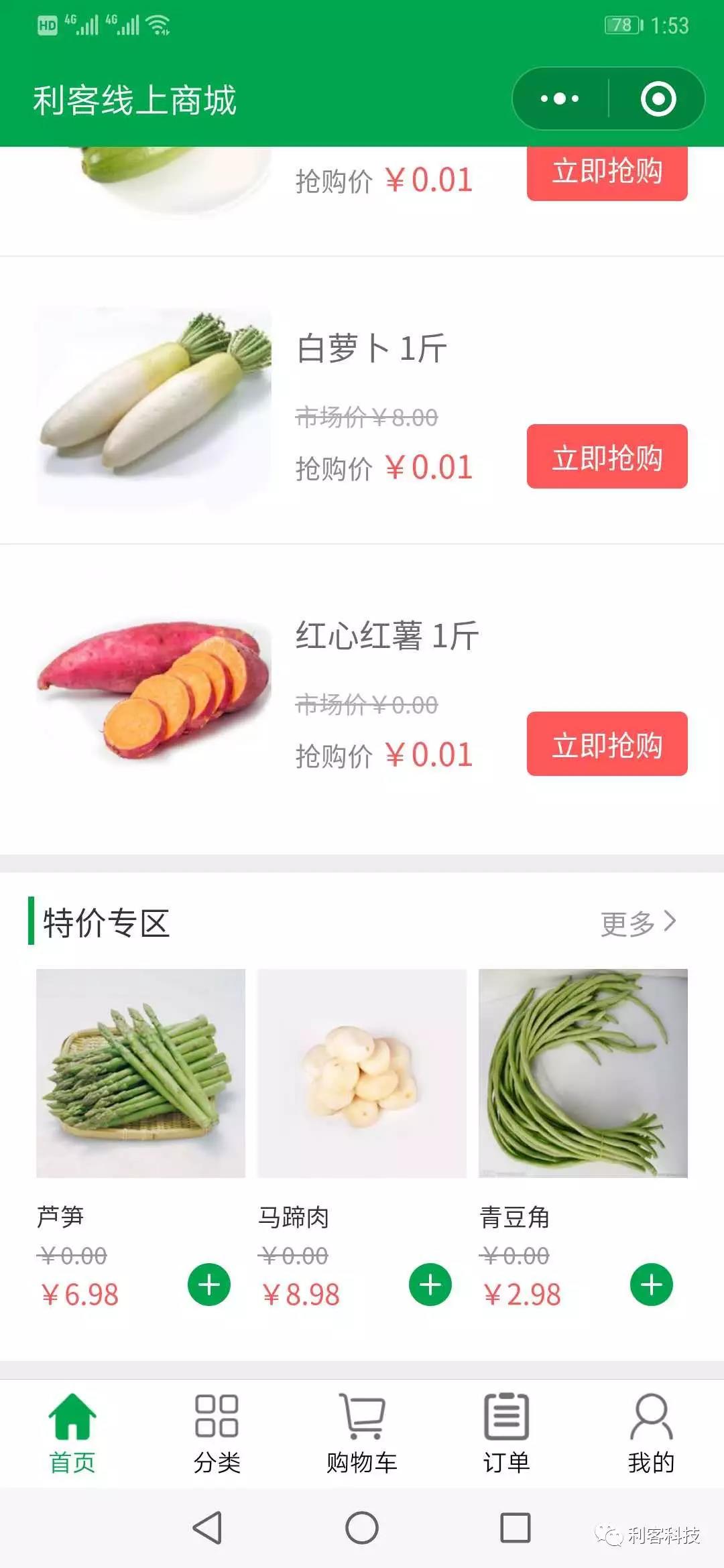The image size is (724, 1568).
Task: Add 马蹄肉 to the cart
Action: [430, 1285]
